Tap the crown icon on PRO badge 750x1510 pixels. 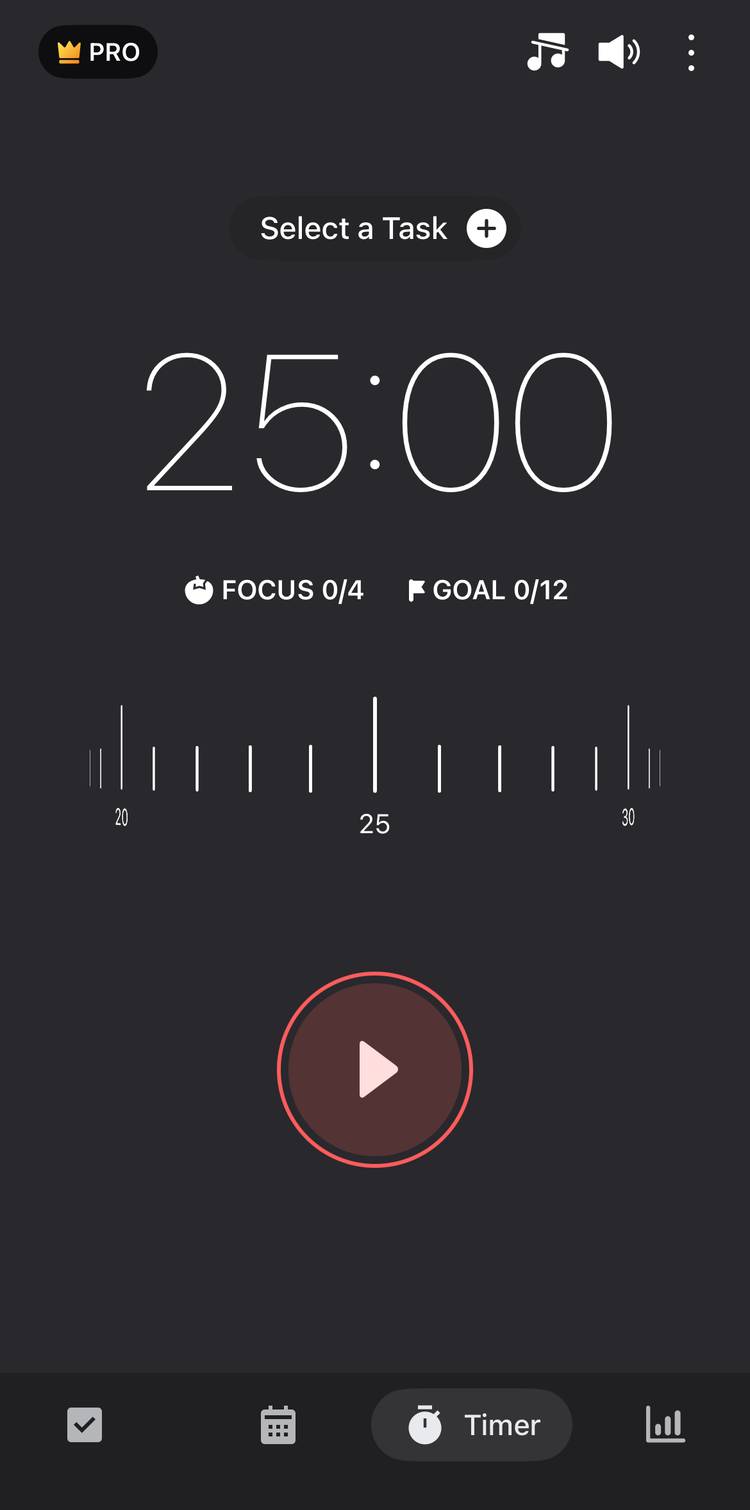pyautogui.click(x=67, y=51)
